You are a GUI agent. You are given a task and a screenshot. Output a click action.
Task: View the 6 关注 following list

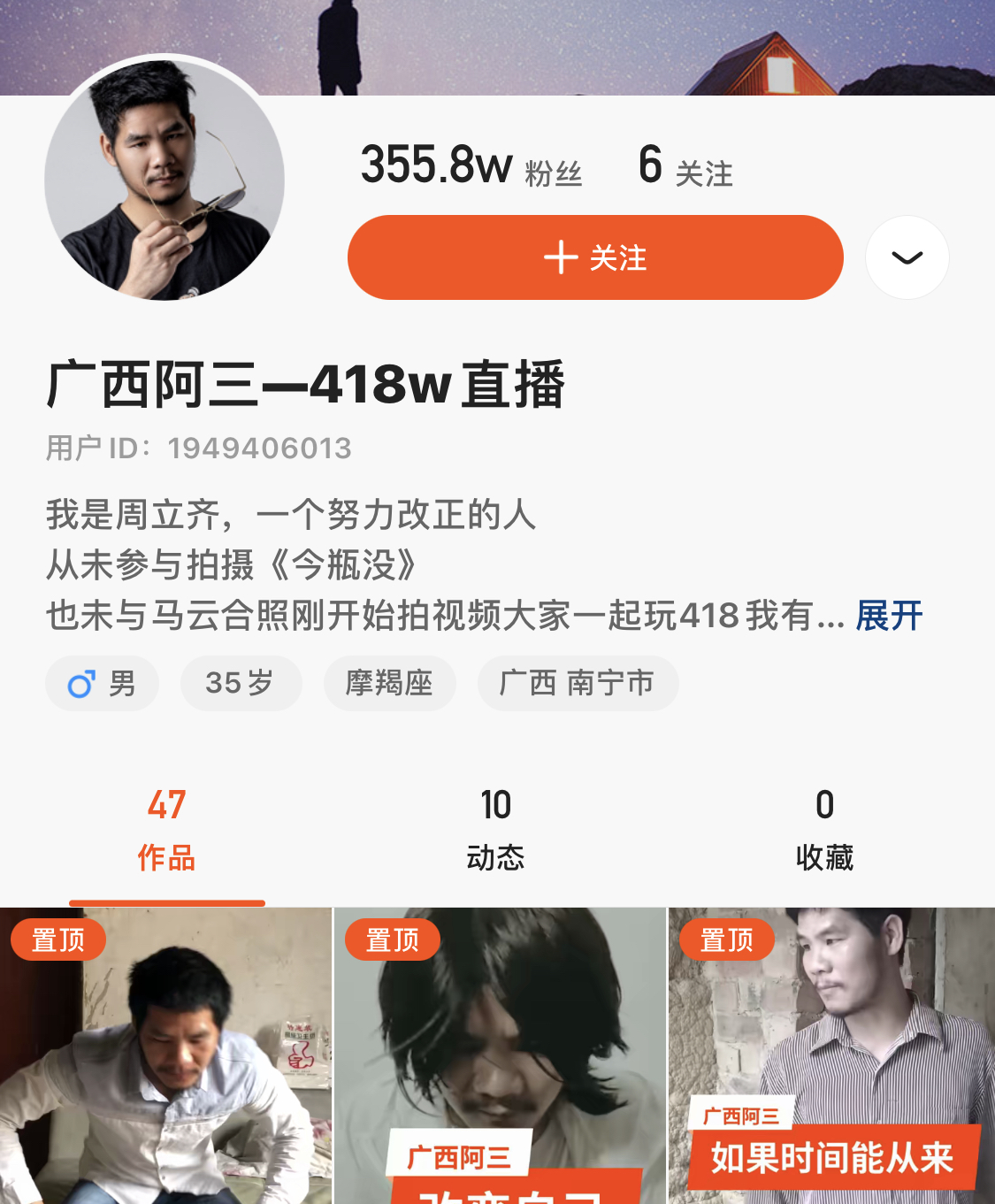pyautogui.click(x=685, y=166)
